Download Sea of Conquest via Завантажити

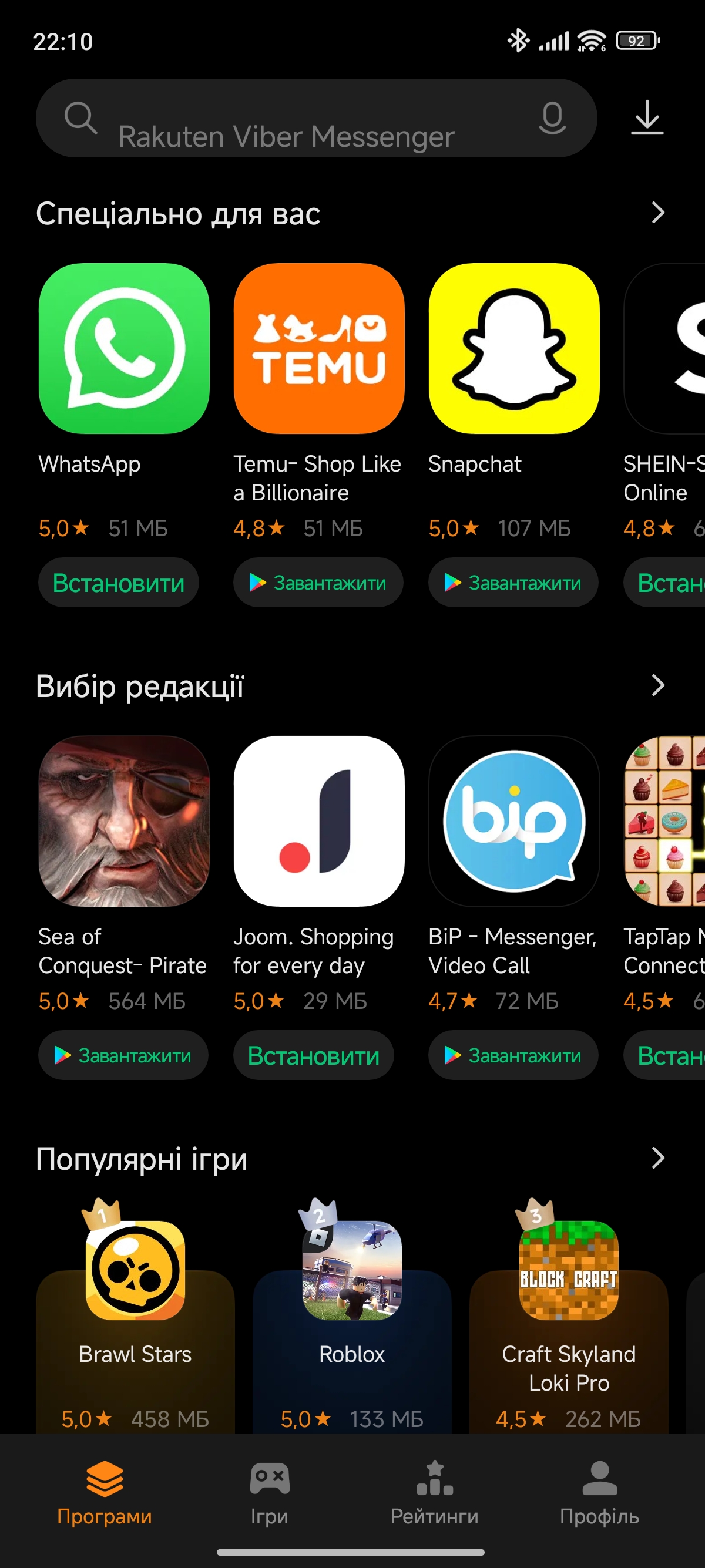(123, 1055)
